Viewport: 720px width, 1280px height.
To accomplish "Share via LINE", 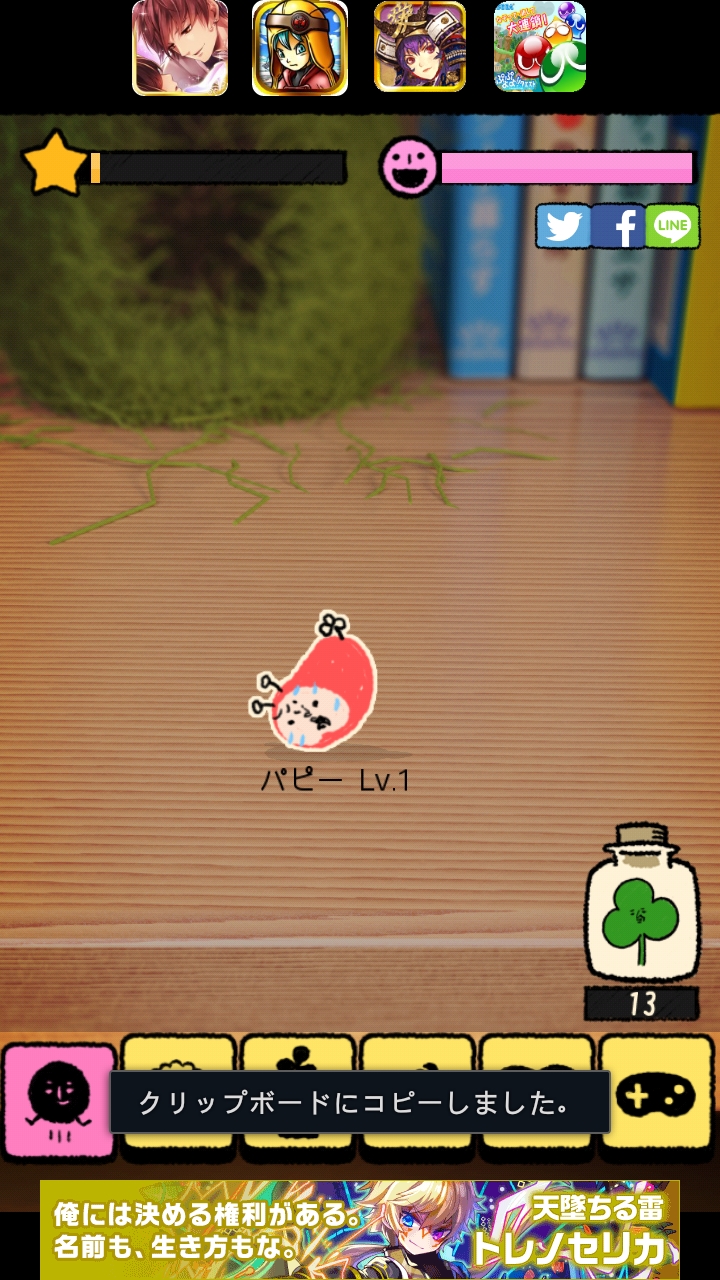I will coord(672,226).
